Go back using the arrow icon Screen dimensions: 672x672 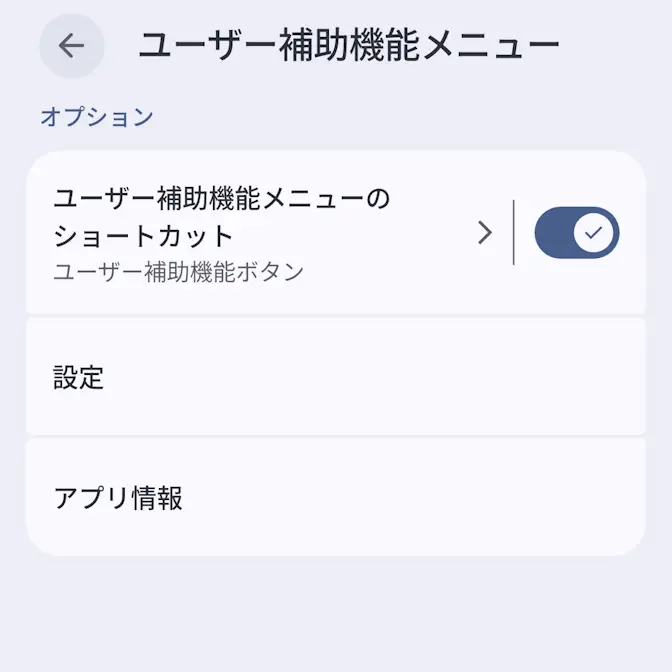(x=71, y=46)
